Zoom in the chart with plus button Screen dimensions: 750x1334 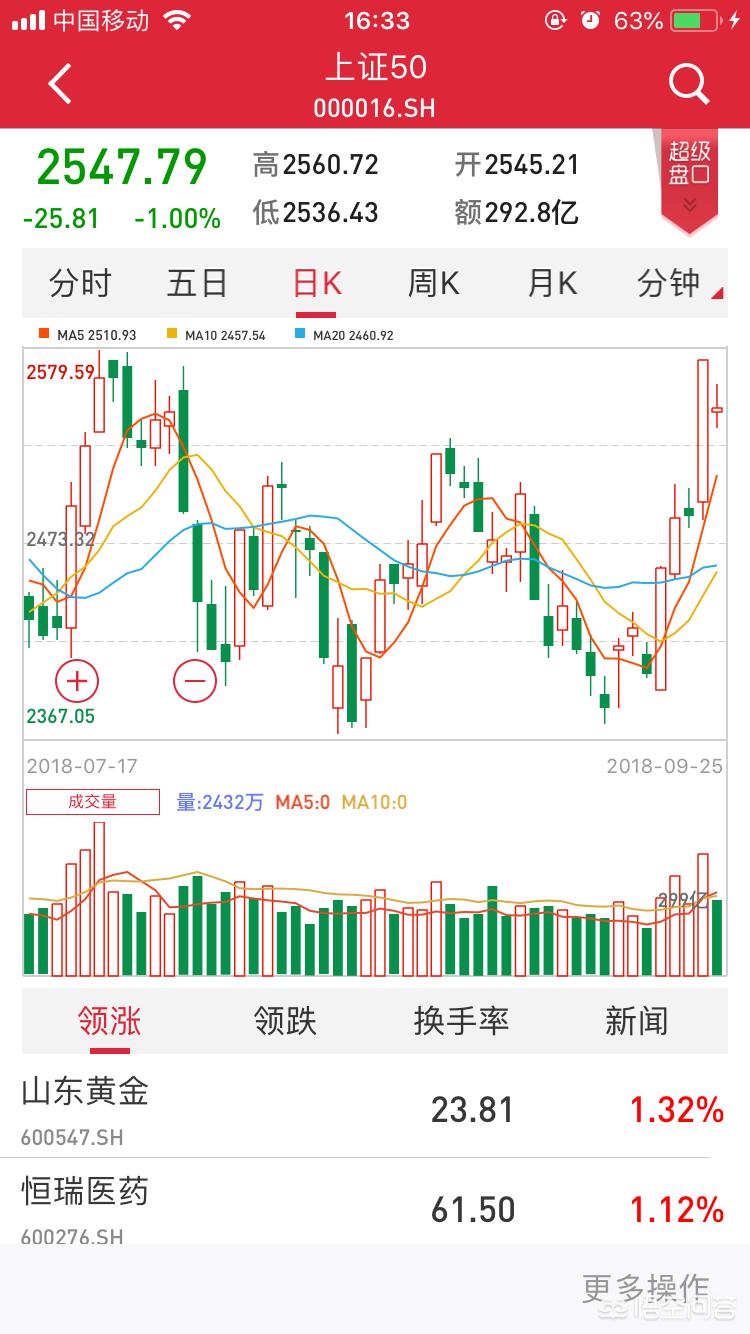click(x=77, y=682)
